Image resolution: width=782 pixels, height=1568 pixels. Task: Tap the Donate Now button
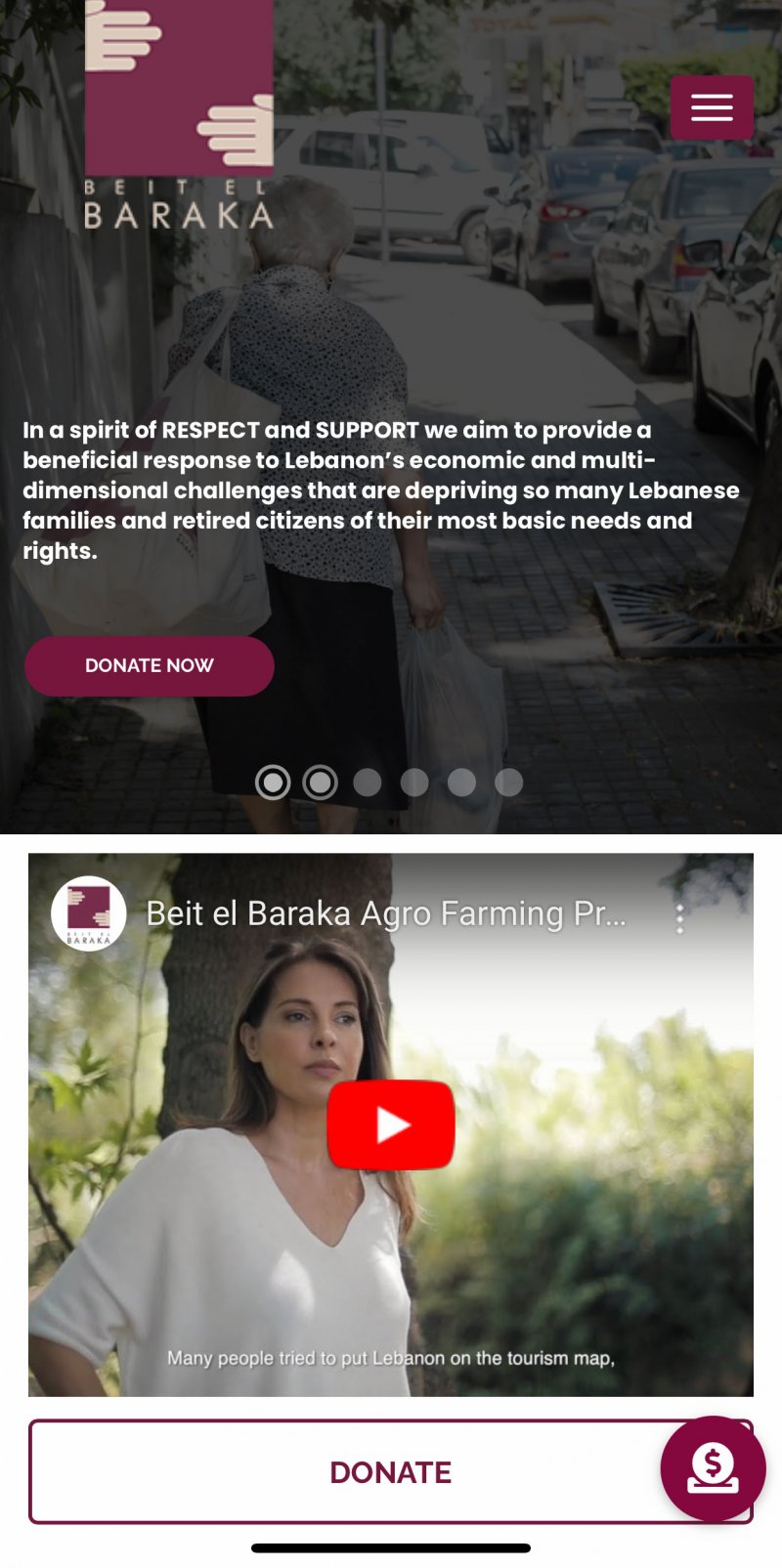tap(149, 666)
